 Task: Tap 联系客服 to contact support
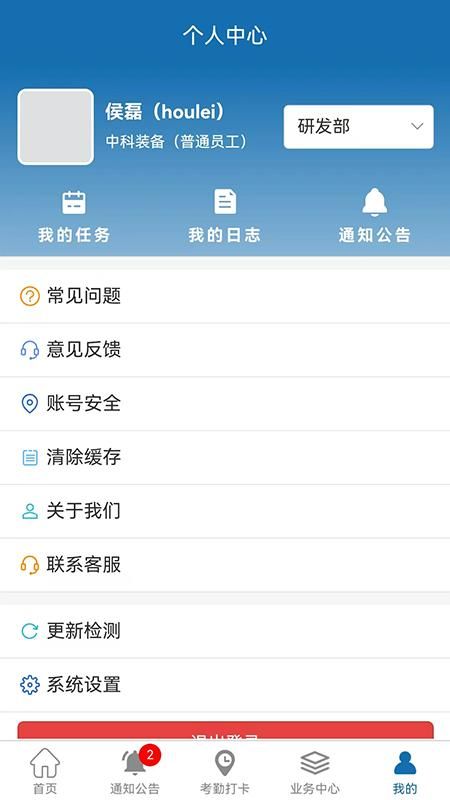click(225, 565)
